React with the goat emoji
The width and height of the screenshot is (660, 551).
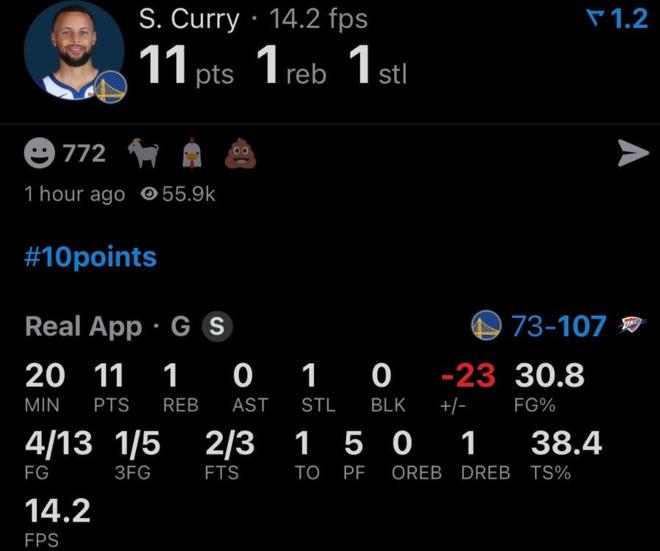point(142,153)
